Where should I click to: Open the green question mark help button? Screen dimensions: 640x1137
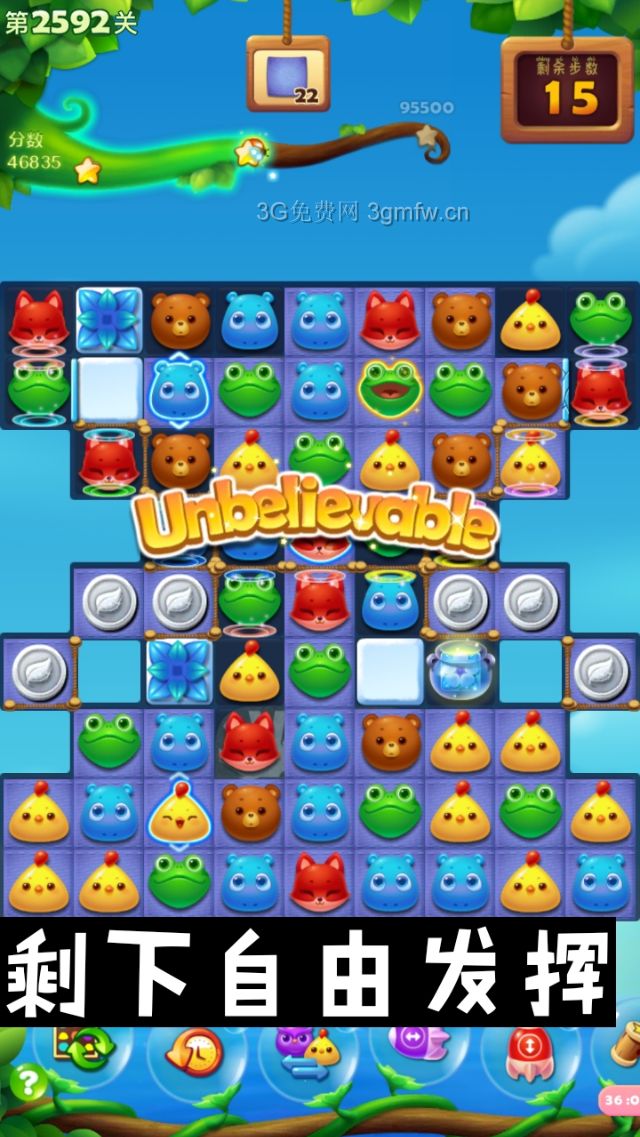[28, 1084]
